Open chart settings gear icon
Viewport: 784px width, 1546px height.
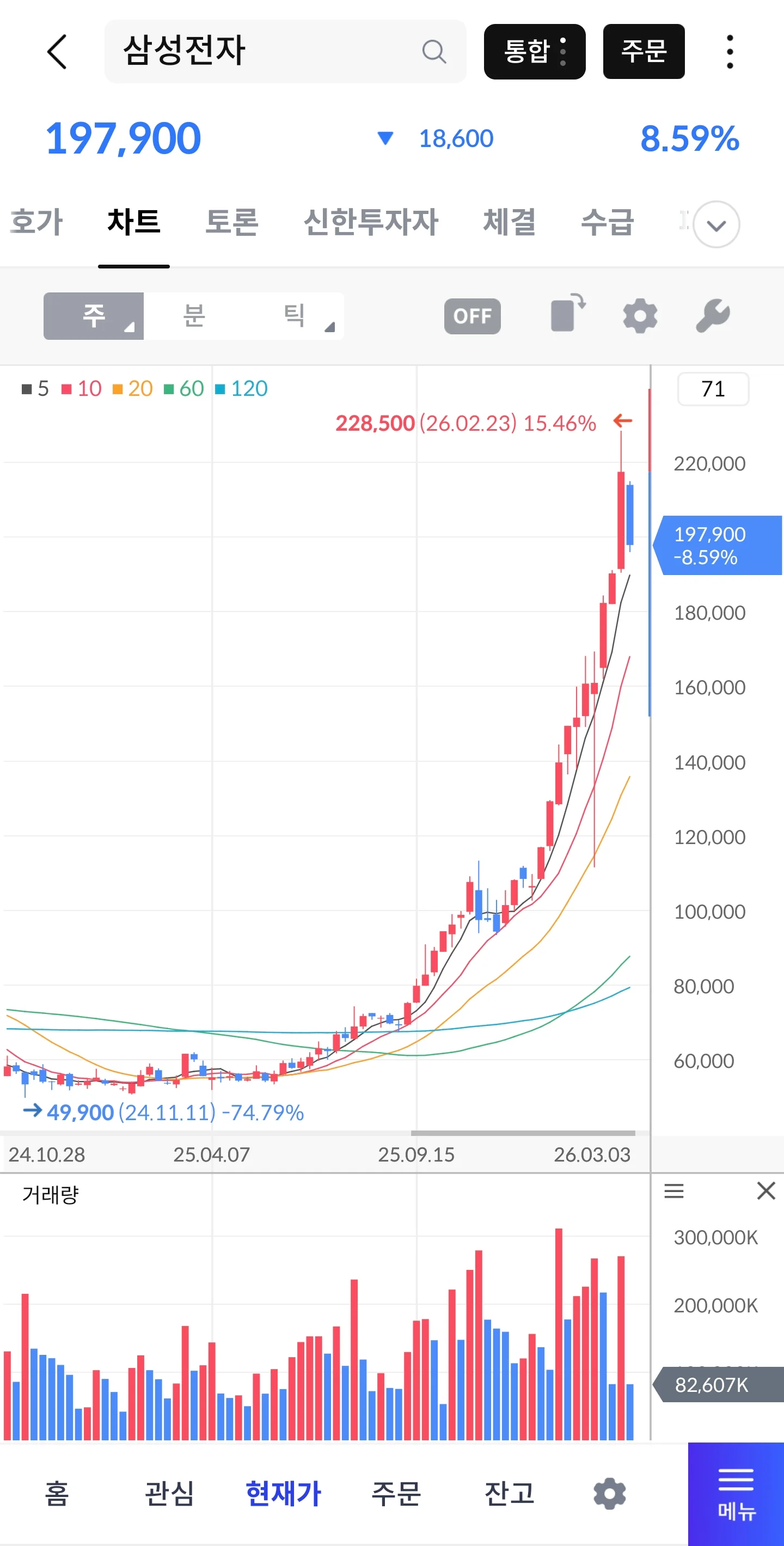pos(640,316)
